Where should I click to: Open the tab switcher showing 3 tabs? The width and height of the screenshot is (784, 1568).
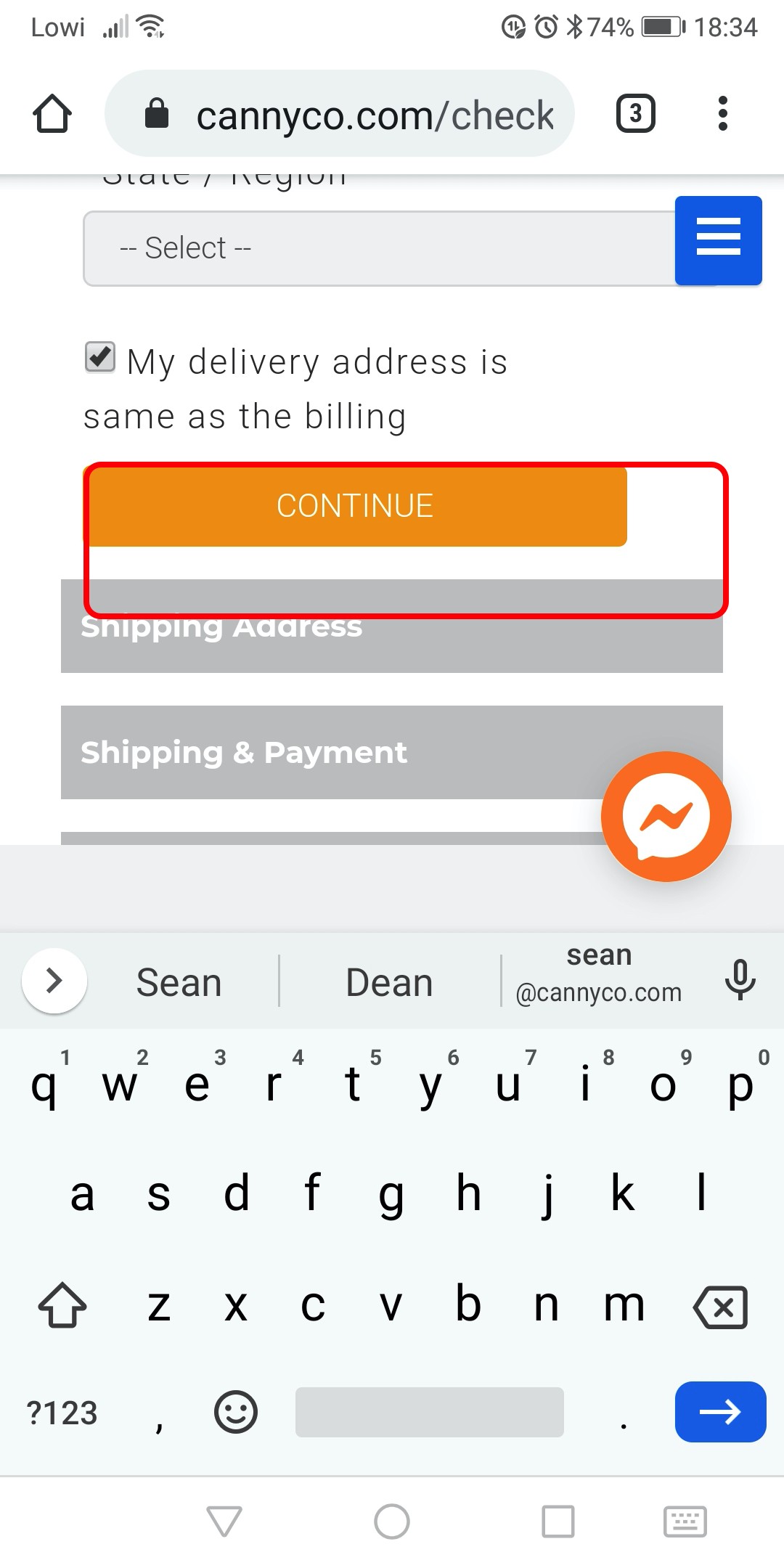pos(635,114)
